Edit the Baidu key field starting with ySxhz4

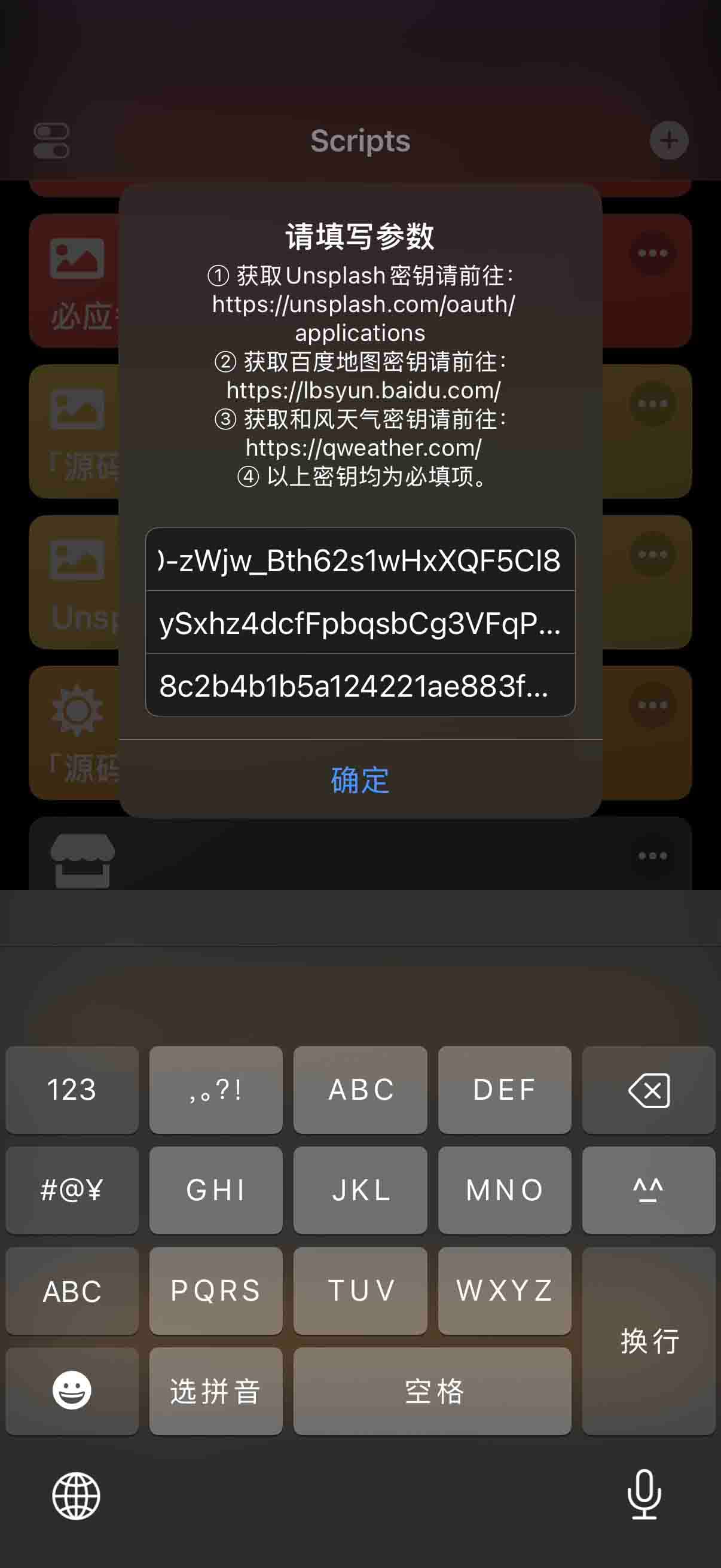coord(360,623)
